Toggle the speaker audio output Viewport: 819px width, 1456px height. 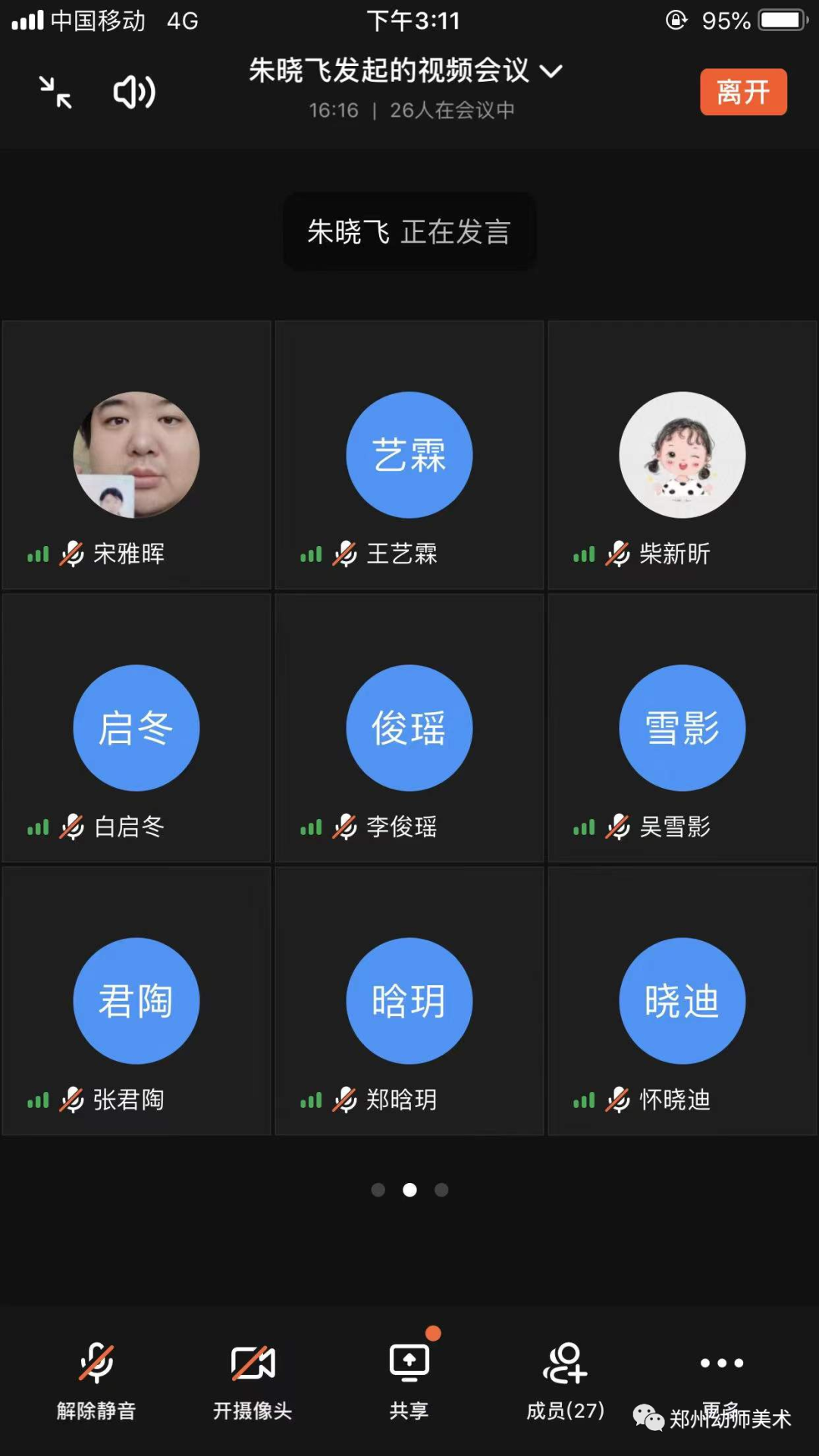point(133,93)
